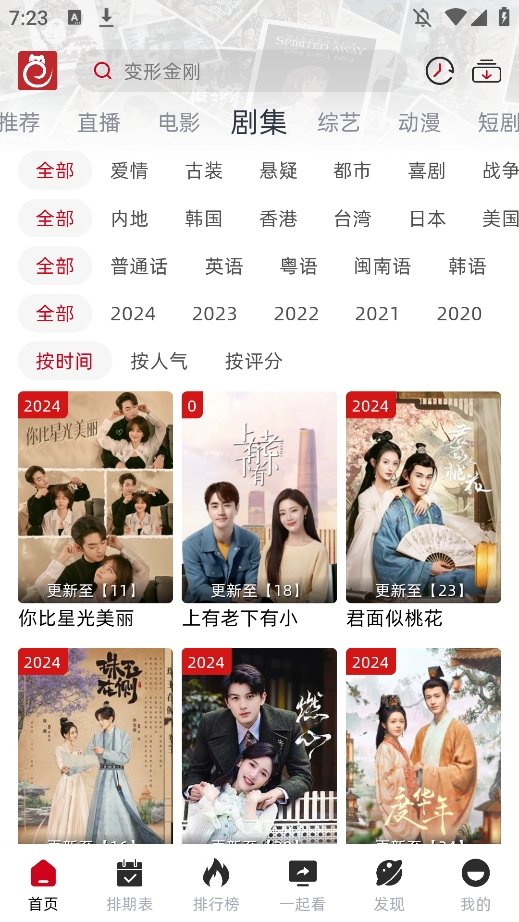Sort by 按人气
The height and width of the screenshot is (922, 519).
click(x=159, y=361)
